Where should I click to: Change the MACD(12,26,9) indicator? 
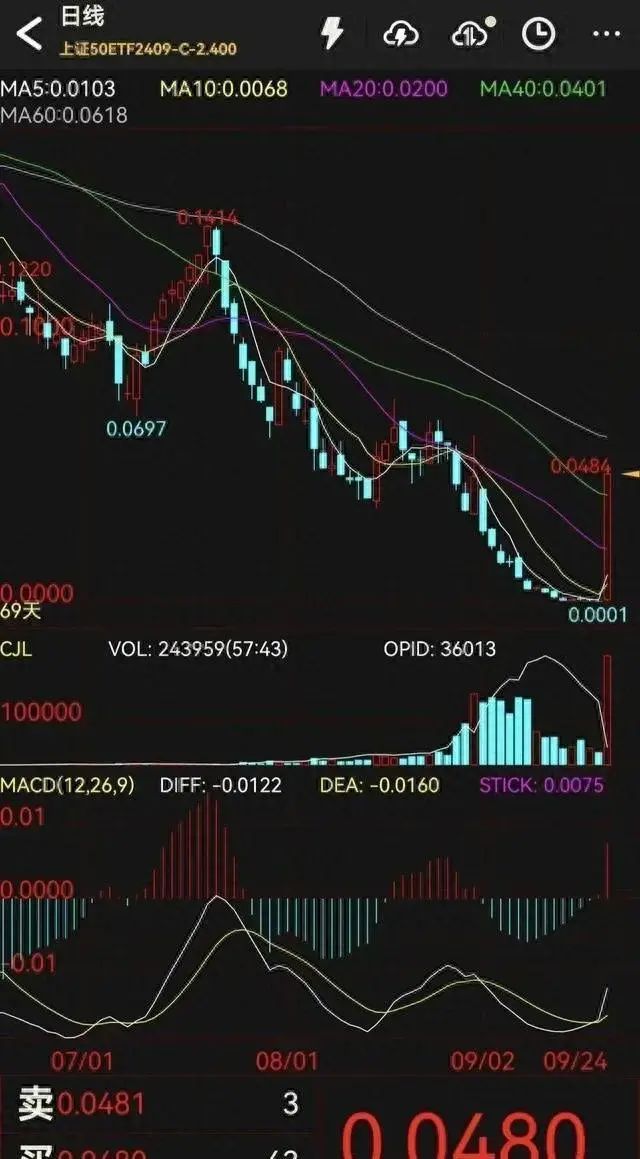click(67, 785)
